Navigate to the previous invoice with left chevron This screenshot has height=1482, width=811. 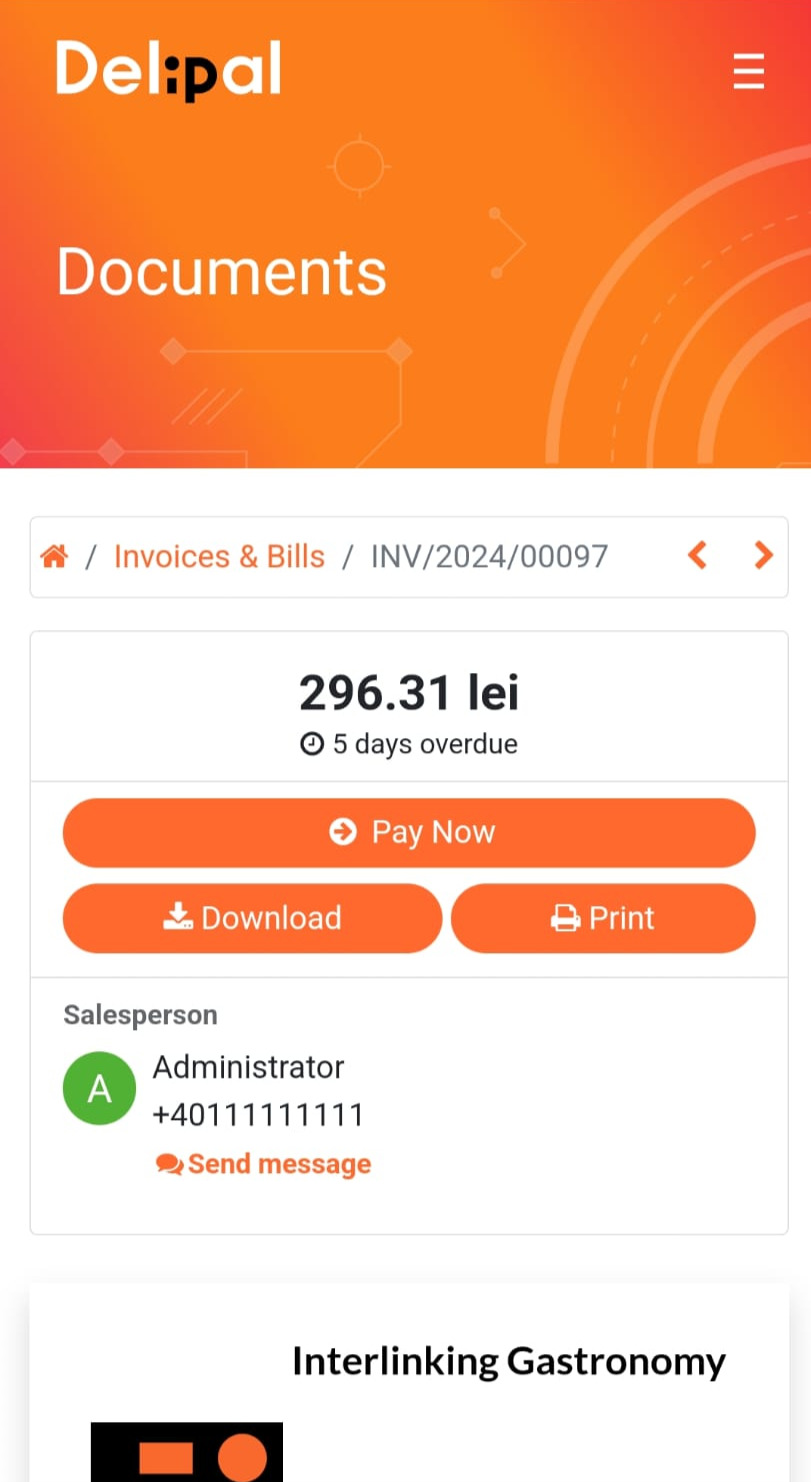click(x=697, y=555)
